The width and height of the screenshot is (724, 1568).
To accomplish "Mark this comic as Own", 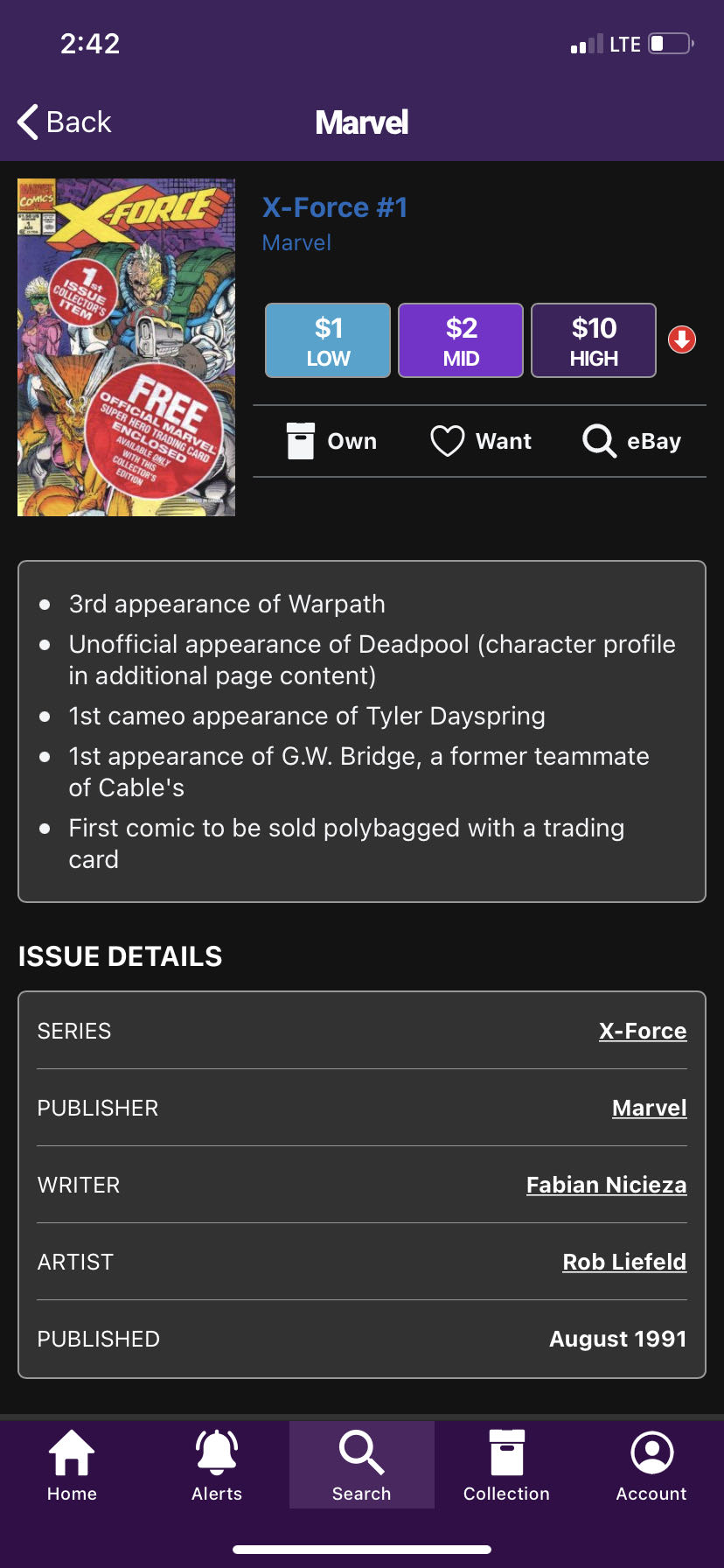I will (x=332, y=441).
